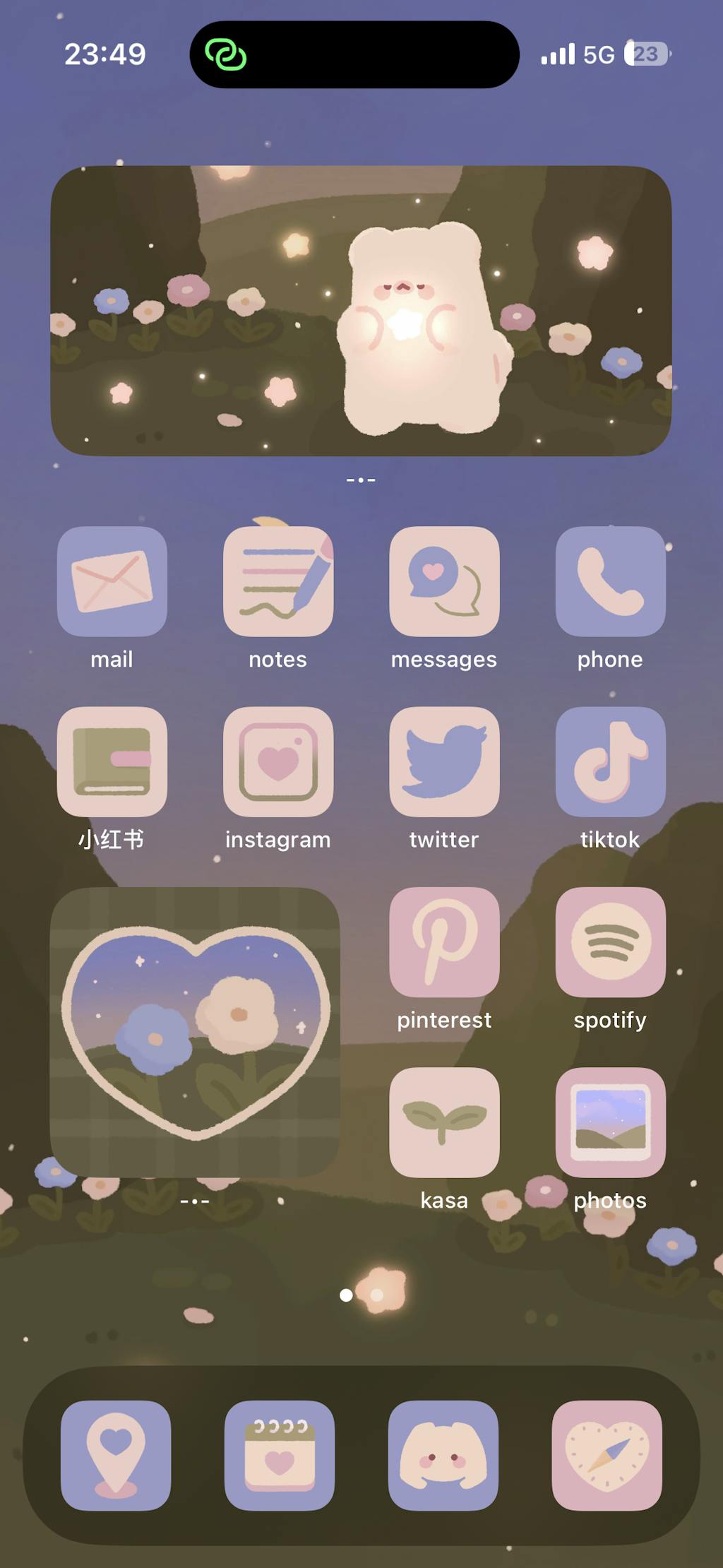Open the photos app

(x=610, y=1122)
